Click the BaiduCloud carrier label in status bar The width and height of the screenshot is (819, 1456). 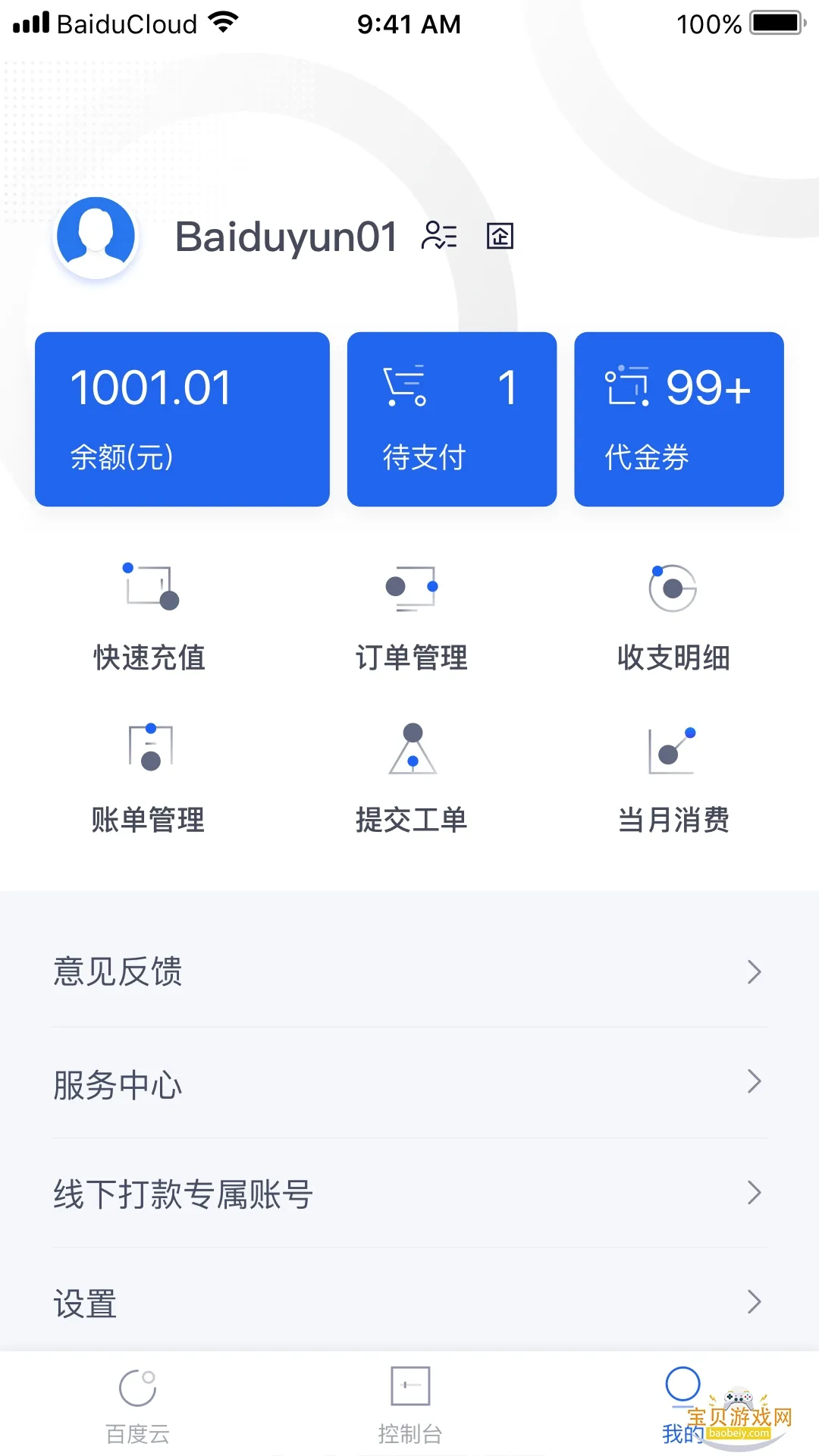[125, 24]
